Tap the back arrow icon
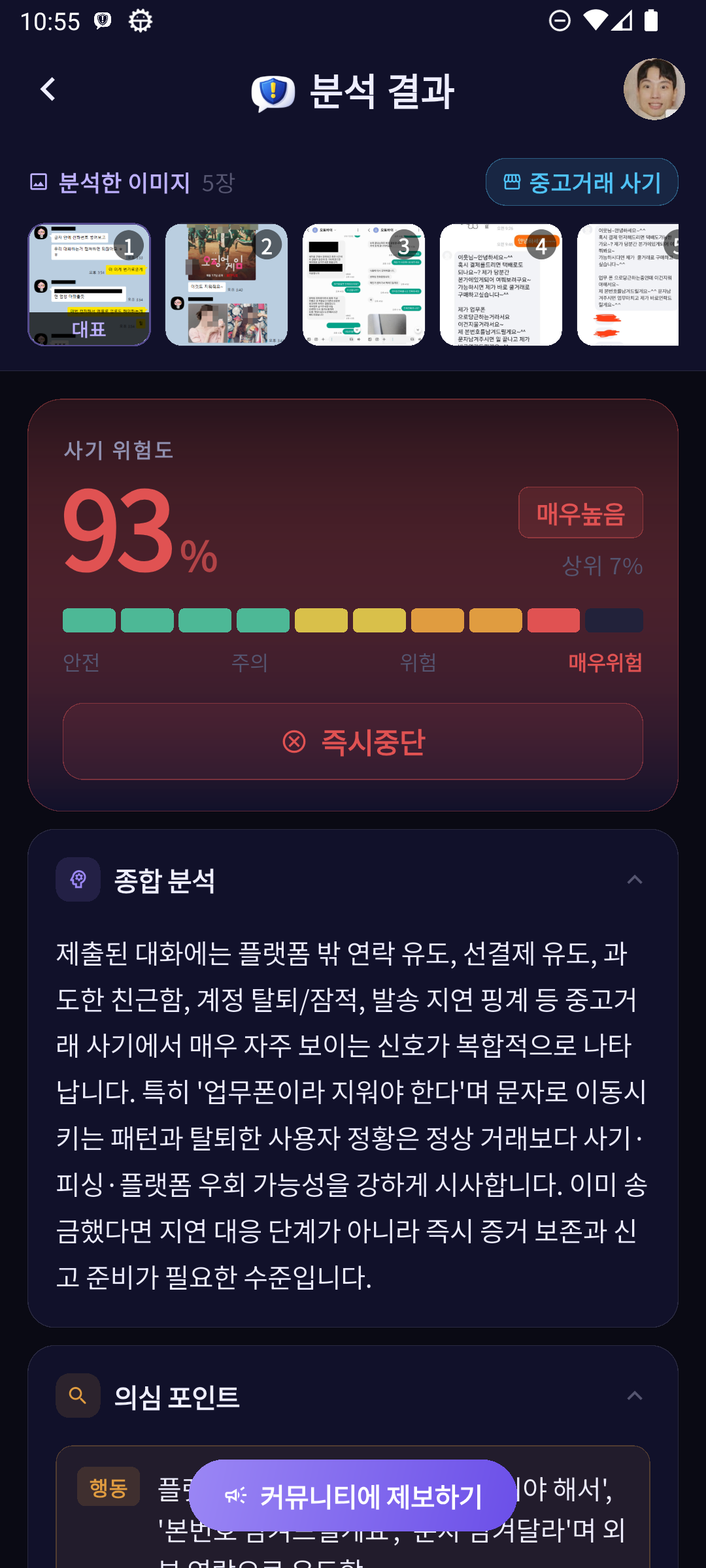This screenshot has width=706, height=1568. pos(48,90)
